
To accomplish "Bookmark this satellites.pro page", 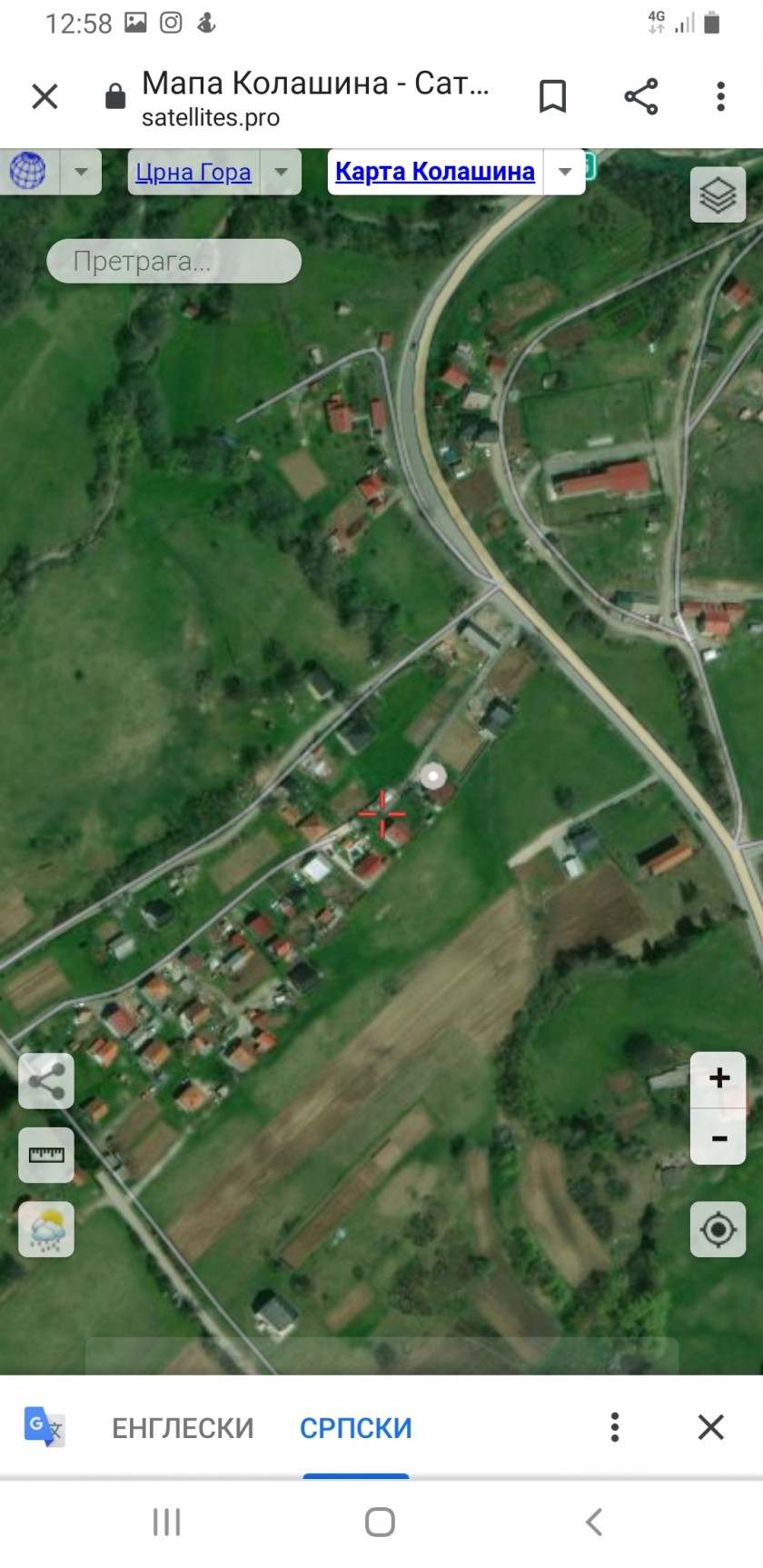I will pos(553,96).
